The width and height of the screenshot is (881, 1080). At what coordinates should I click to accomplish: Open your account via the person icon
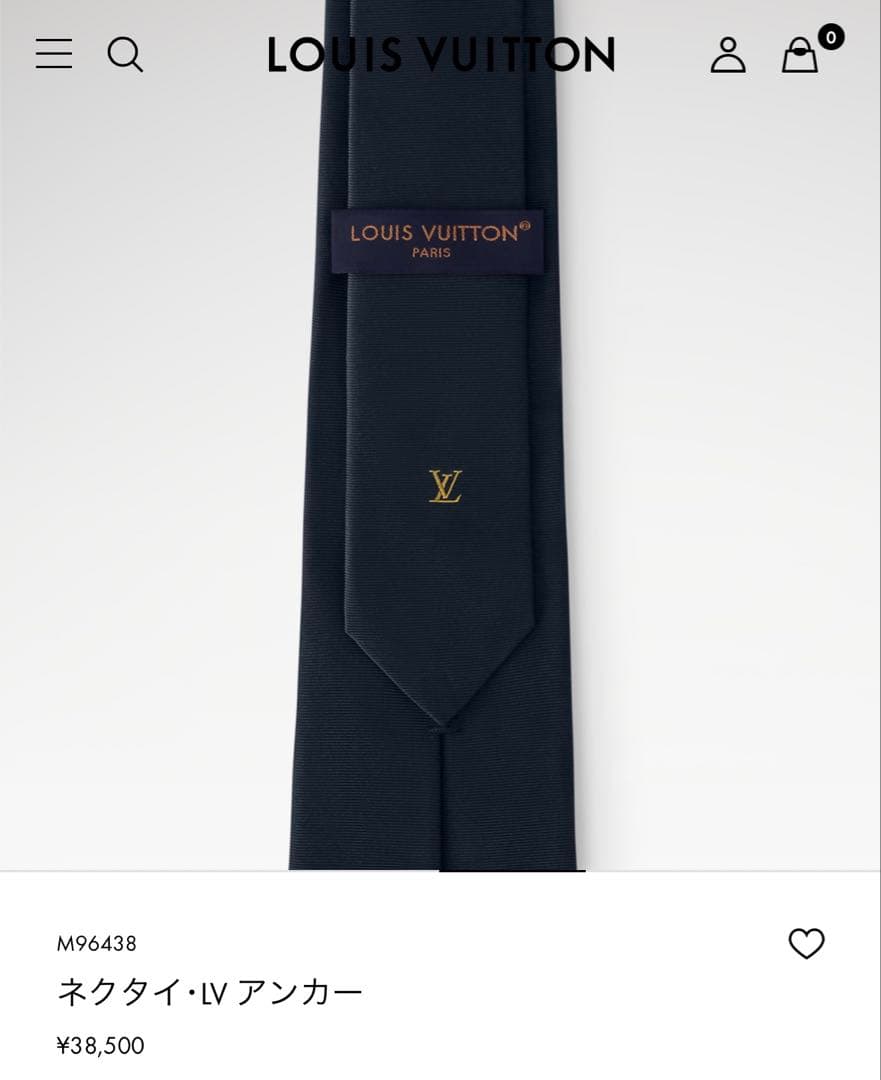coord(729,55)
